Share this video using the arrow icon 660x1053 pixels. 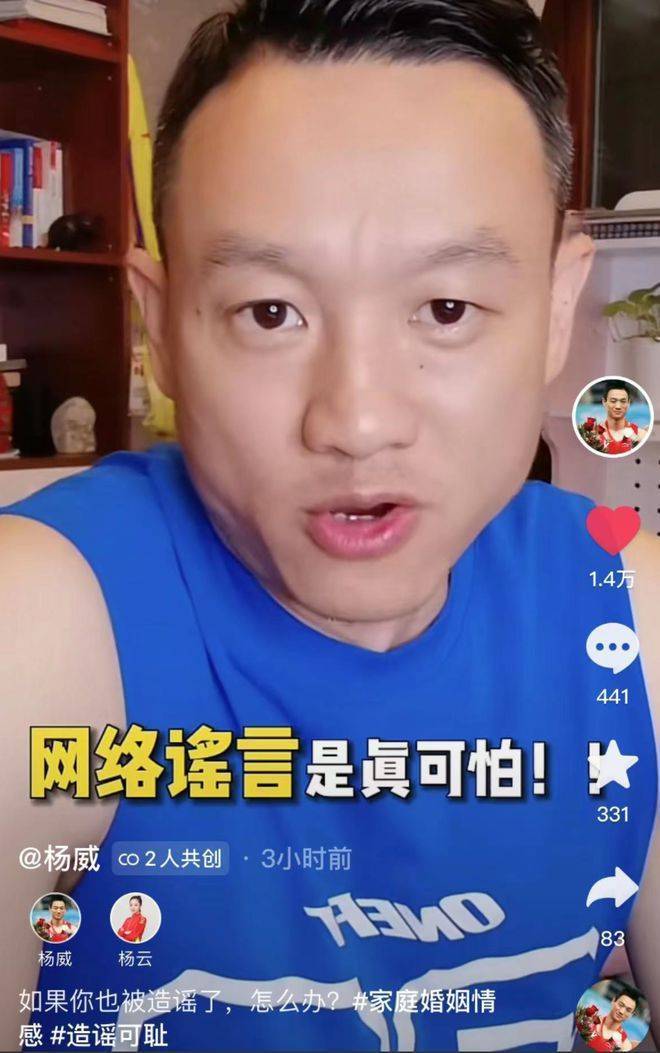(x=612, y=888)
